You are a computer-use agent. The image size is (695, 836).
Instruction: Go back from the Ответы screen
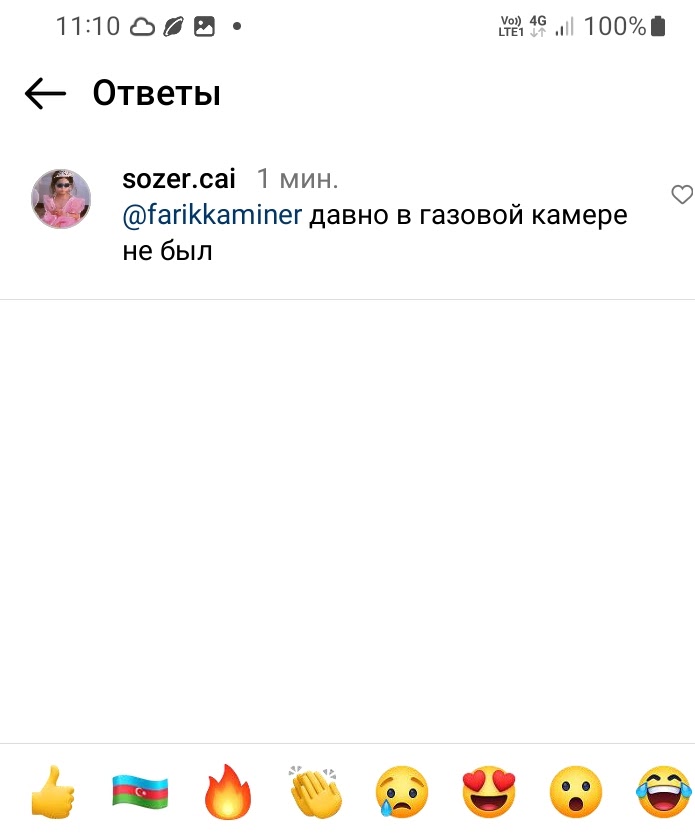point(45,94)
